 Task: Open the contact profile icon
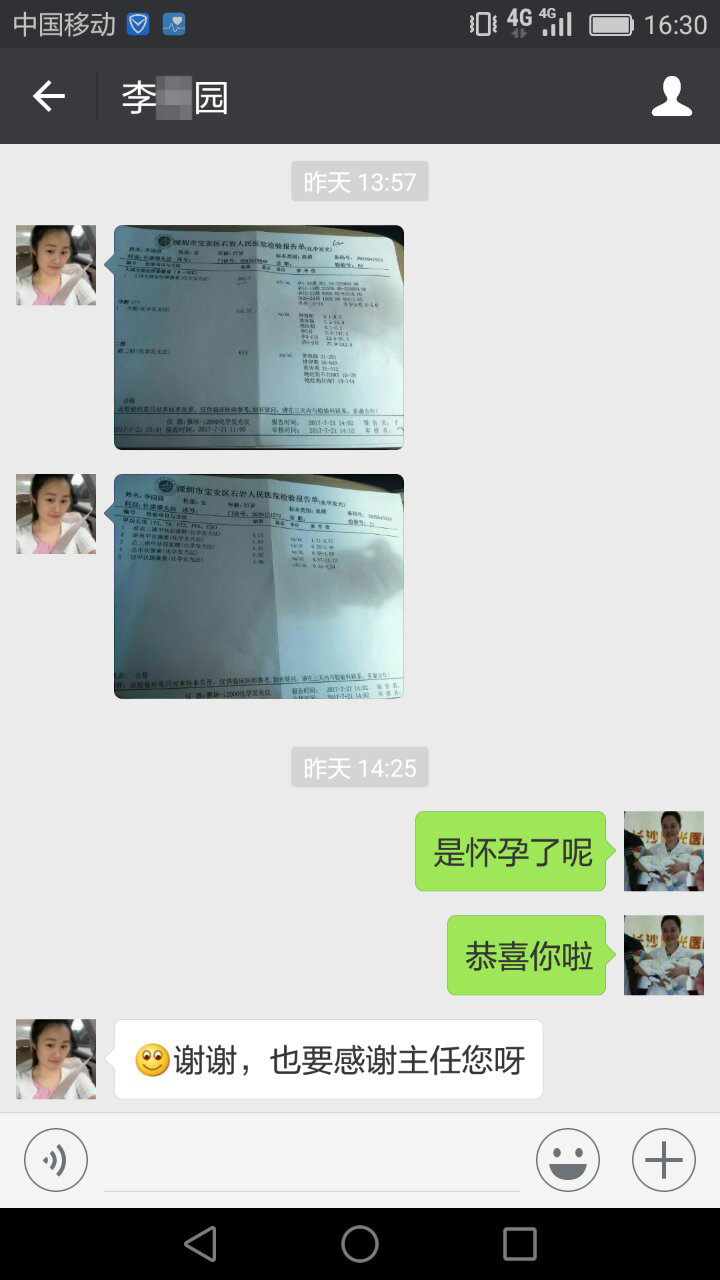point(671,96)
